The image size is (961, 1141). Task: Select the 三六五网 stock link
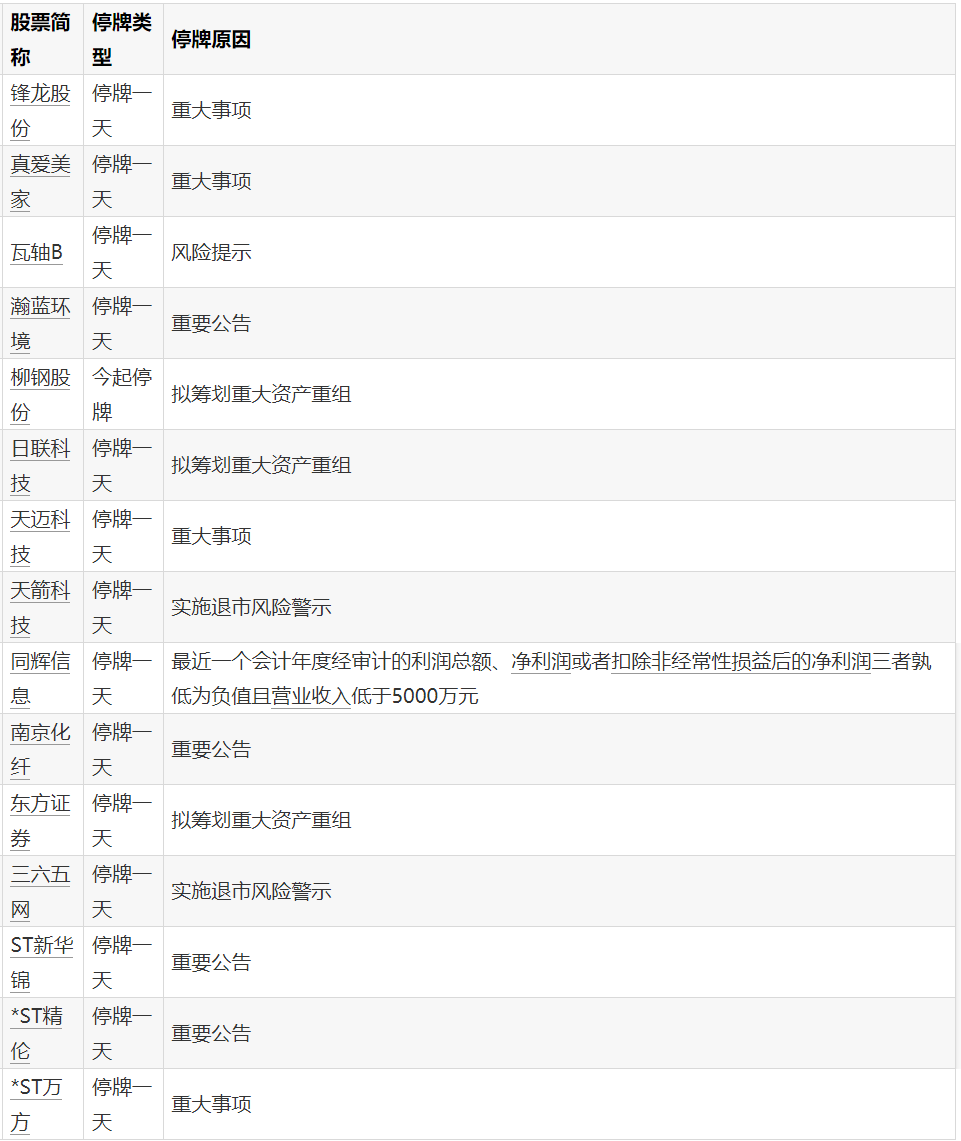40,875
